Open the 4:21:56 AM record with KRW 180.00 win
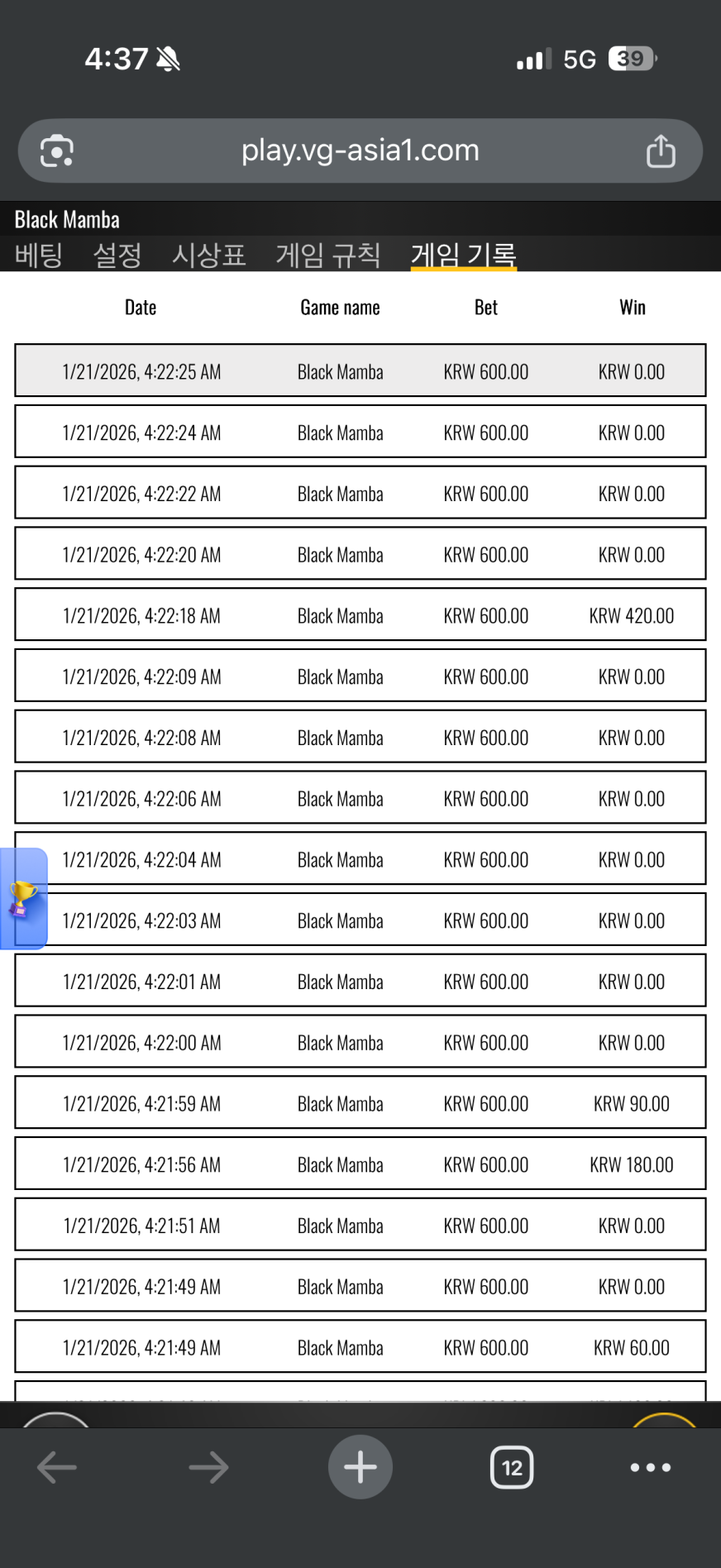The image size is (721, 1568). click(x=360, y=1164)
